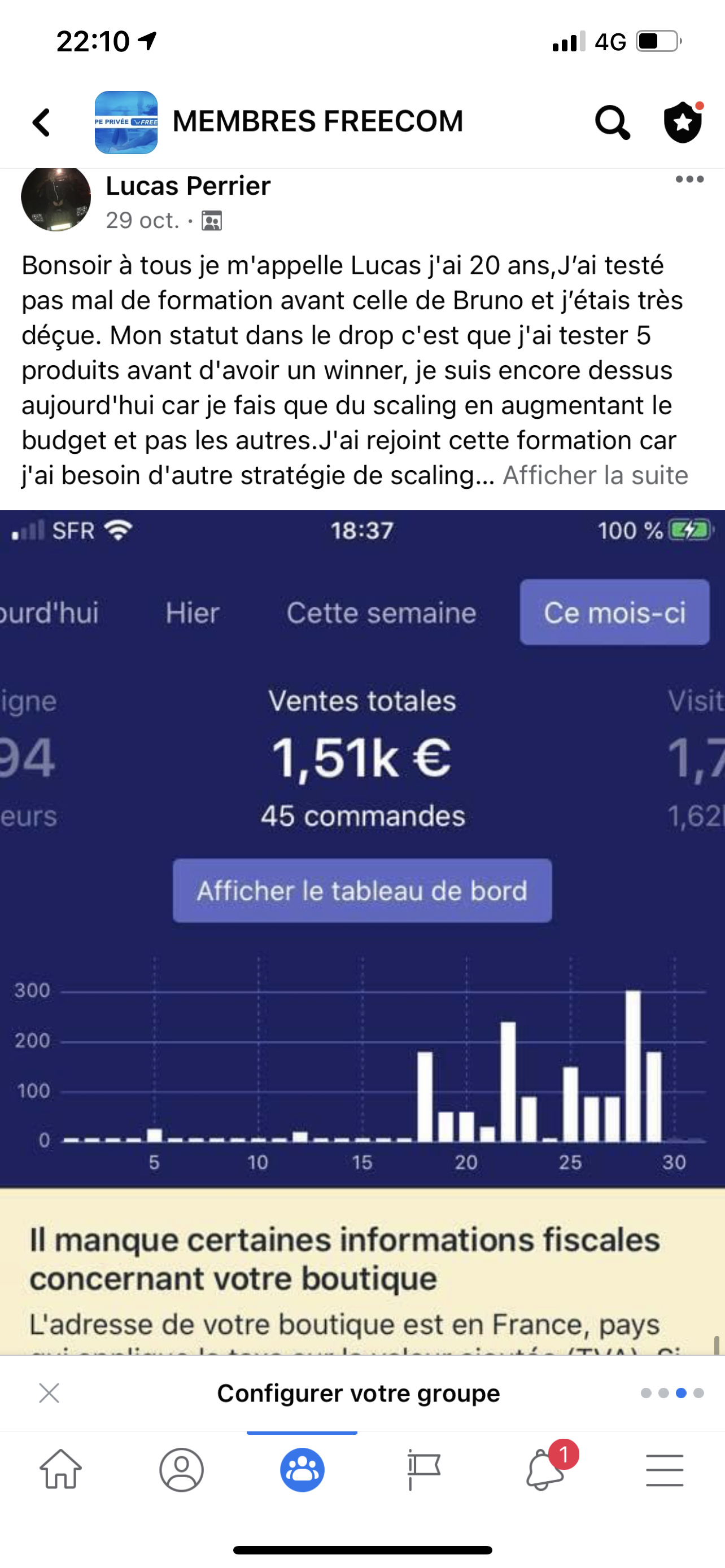The height and width of the screenshot is (1568, 725).
Task: Dismiss the Configurer votre groupe banner
Action: (49, 1392)
